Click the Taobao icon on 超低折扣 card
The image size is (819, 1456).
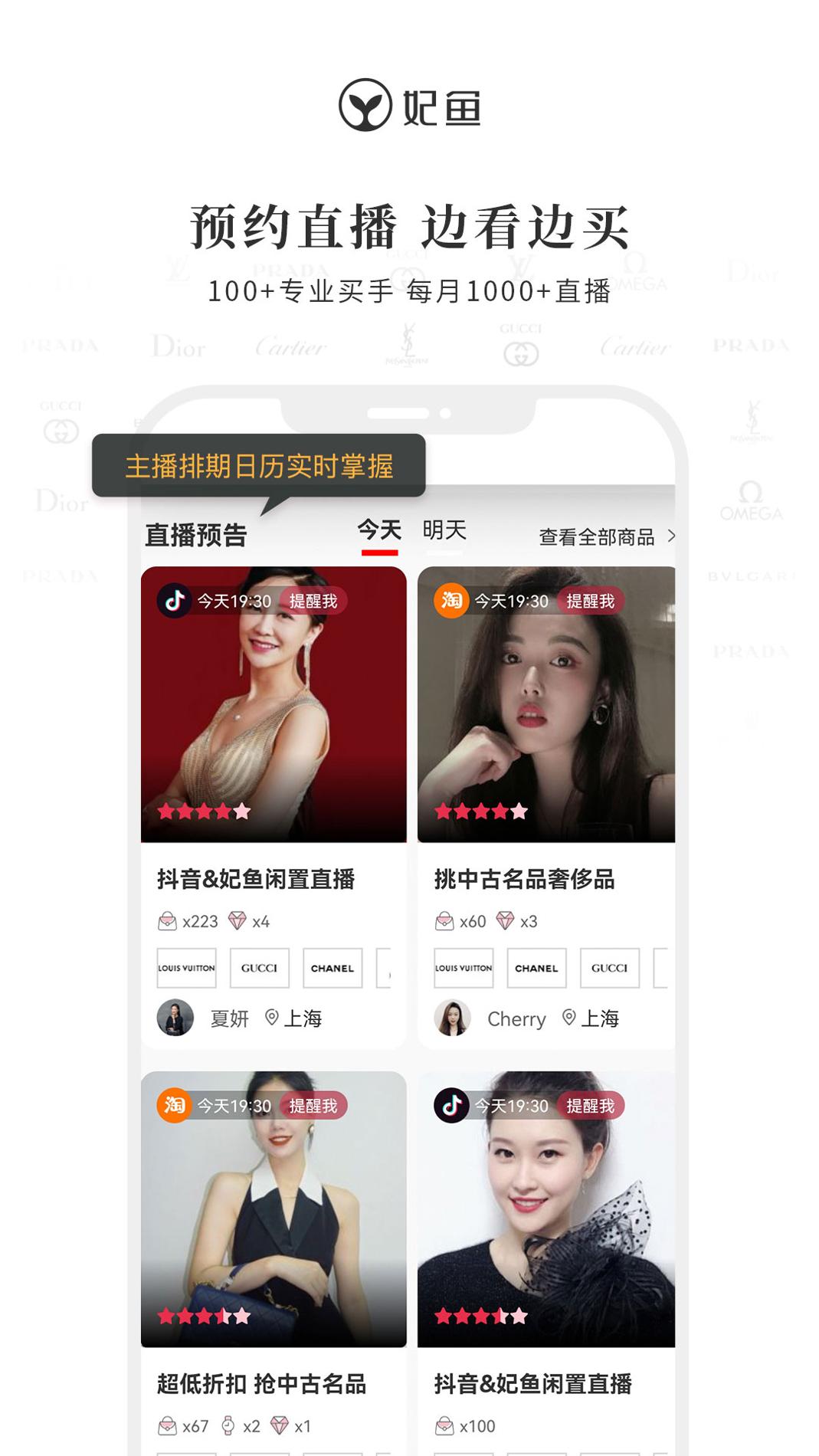[175, 1104]
